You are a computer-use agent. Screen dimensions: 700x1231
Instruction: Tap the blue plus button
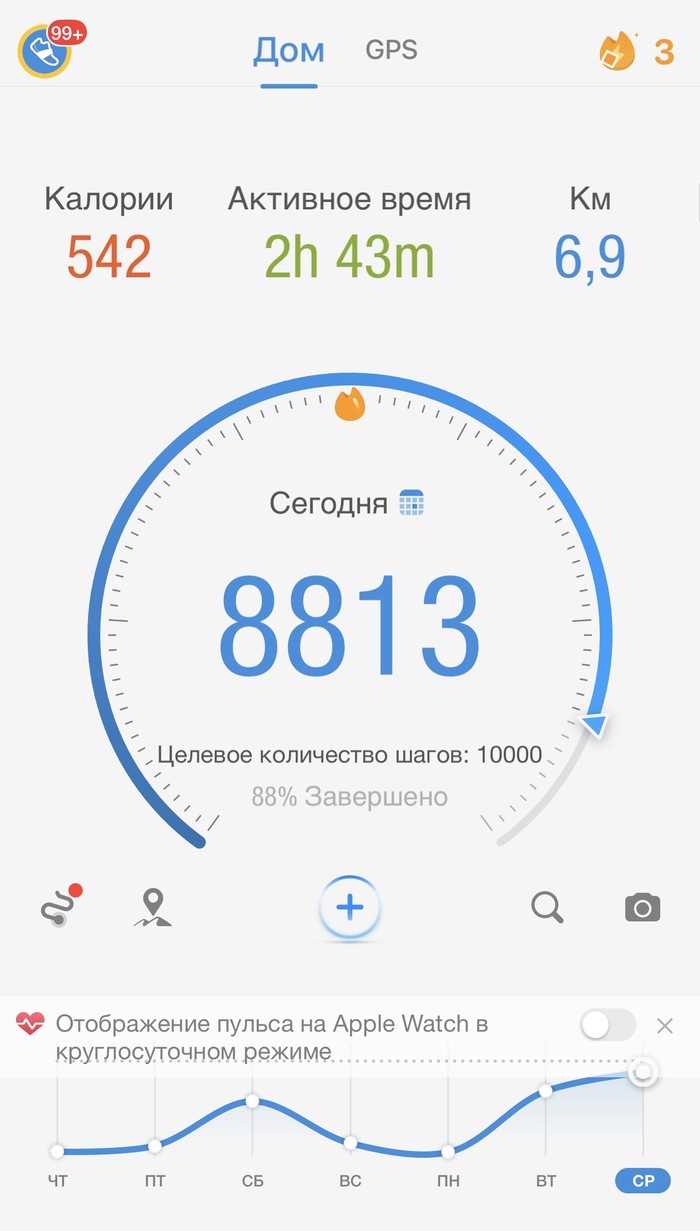[x=350, y=908]
